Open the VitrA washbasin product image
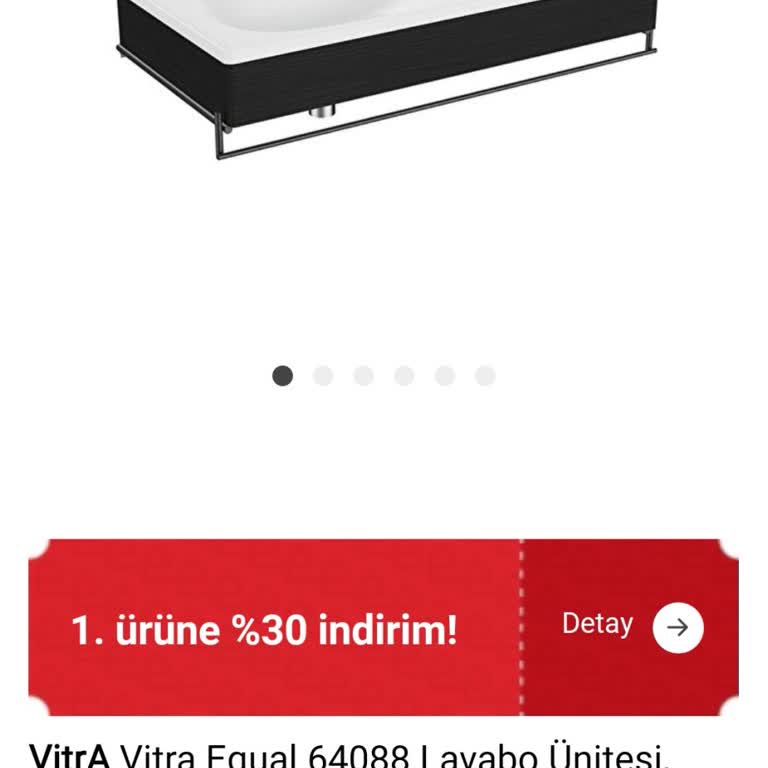 386,80
